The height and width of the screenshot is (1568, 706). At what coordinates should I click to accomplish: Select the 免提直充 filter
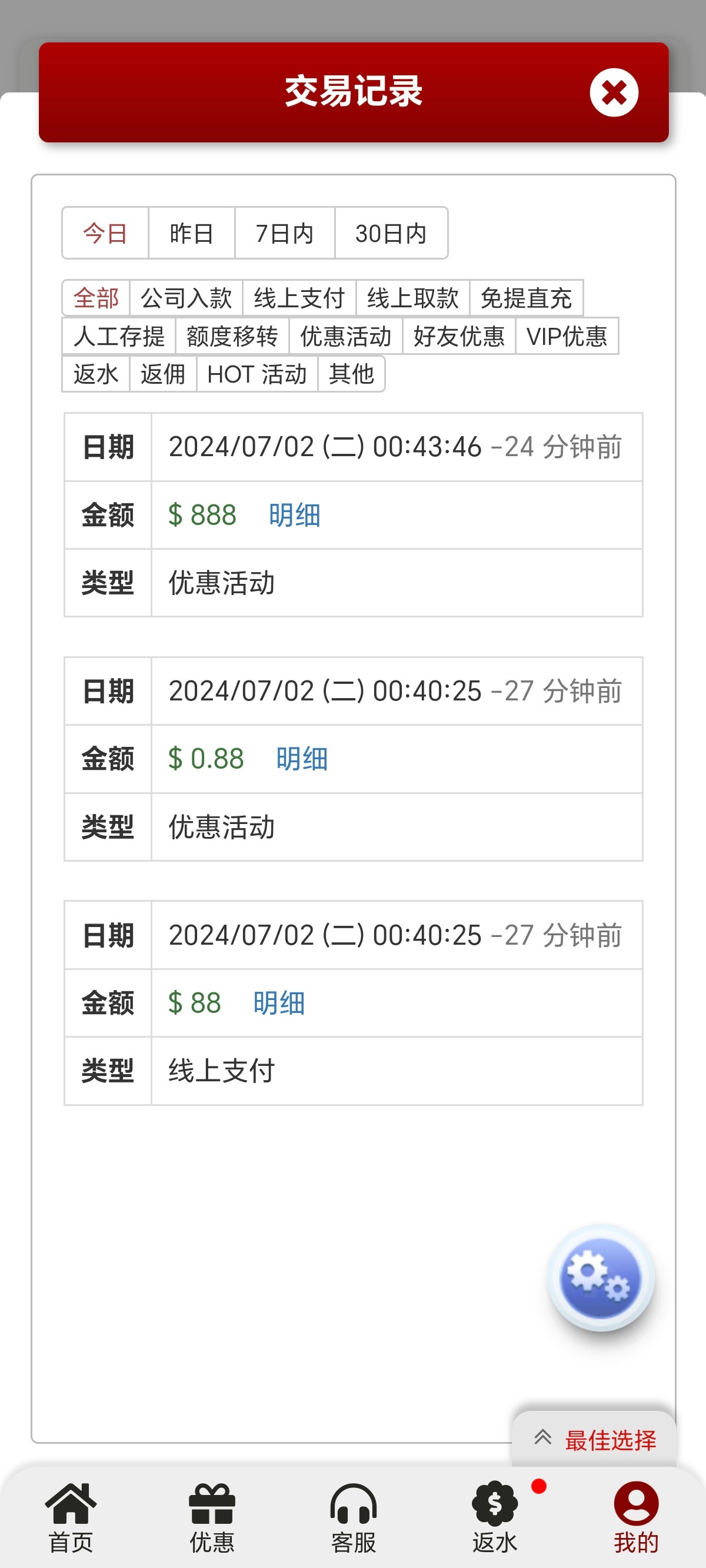pos(526,298)
